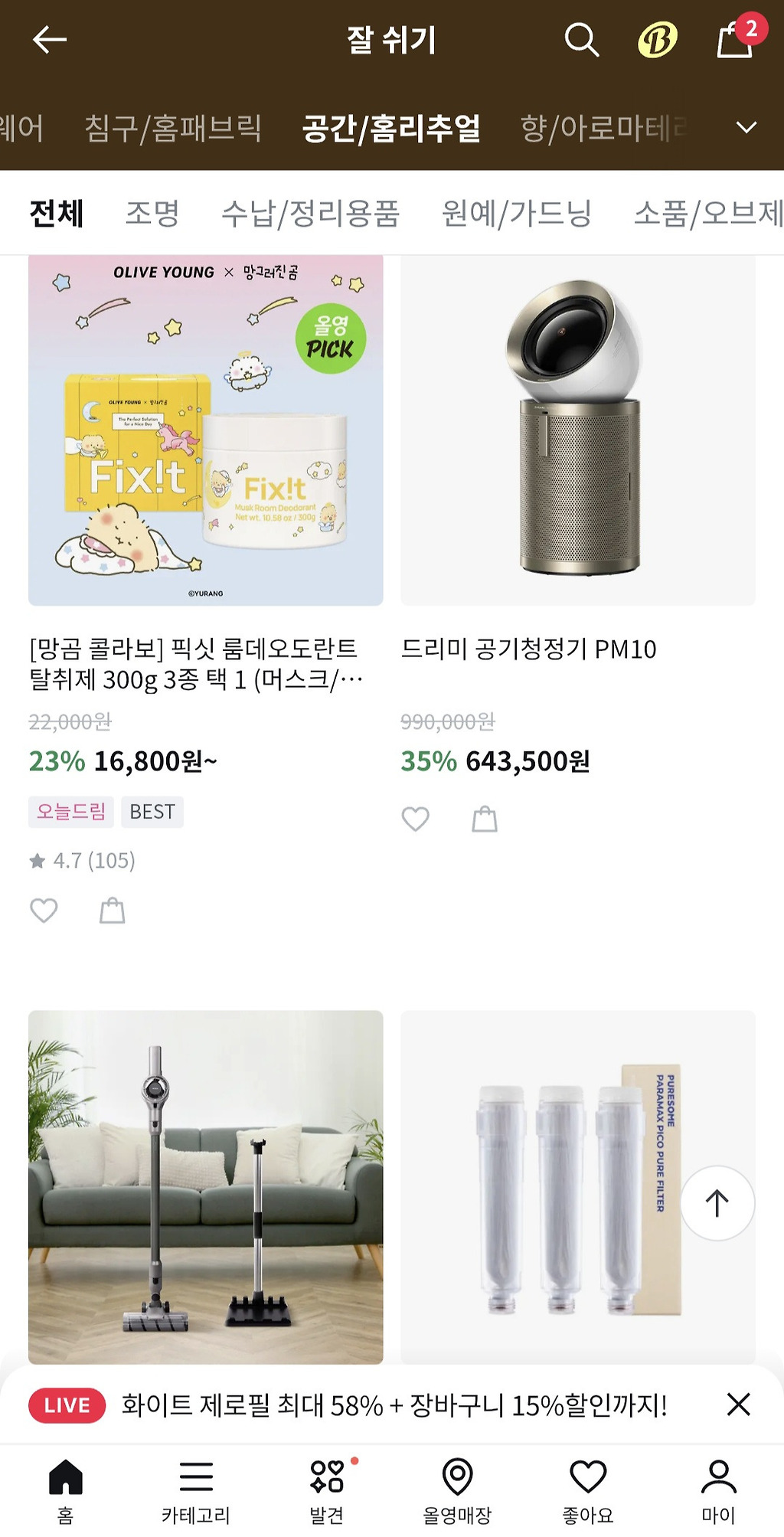The image size is (784, 1537).
Task: Add 드리미 공기청정기 to cart
Action: (485, 819)
